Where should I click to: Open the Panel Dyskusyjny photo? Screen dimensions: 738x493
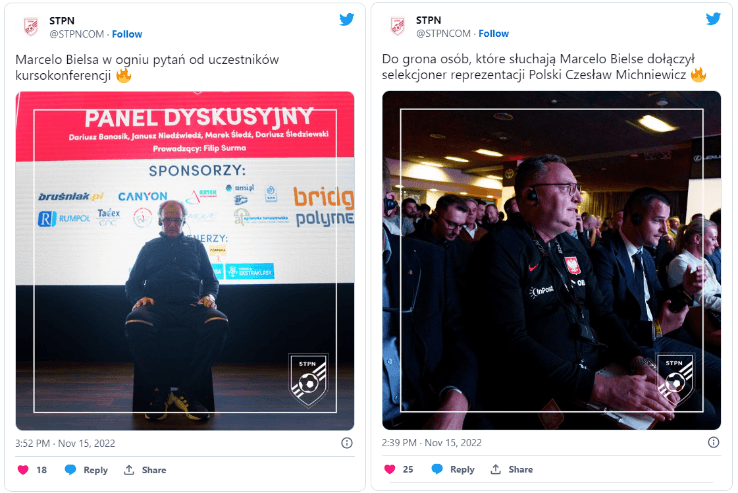pos(185,260)
